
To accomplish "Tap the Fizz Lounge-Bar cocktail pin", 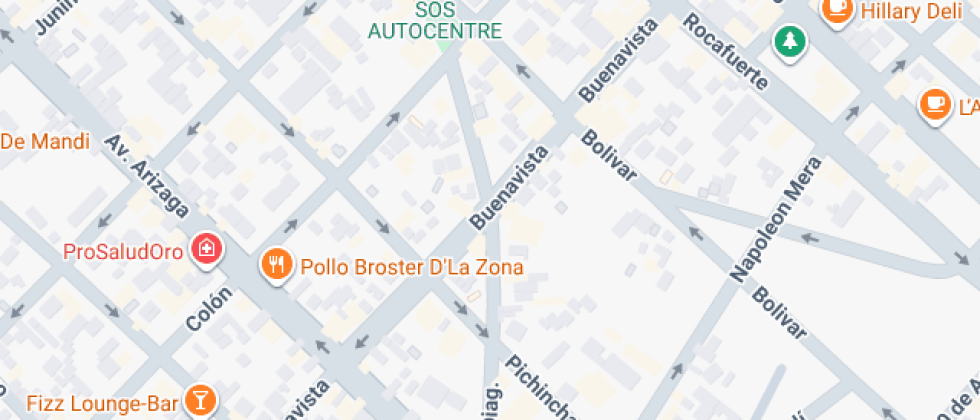I will click(x=200, y=402).
